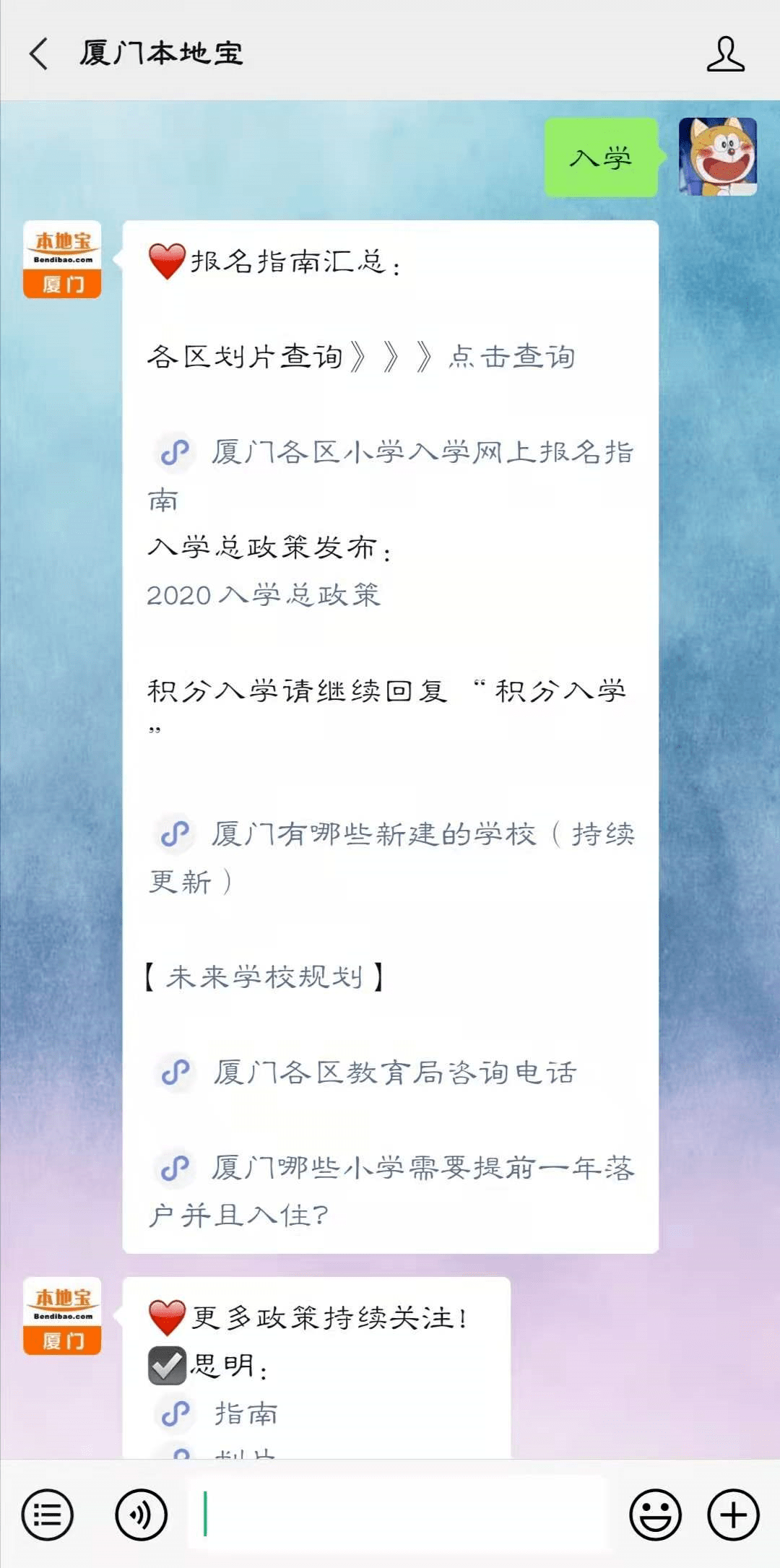Open the plus attachments menu
The width and height of the screenshot is (780, 1568).
pyautogui.click(x=734, y=1514)
